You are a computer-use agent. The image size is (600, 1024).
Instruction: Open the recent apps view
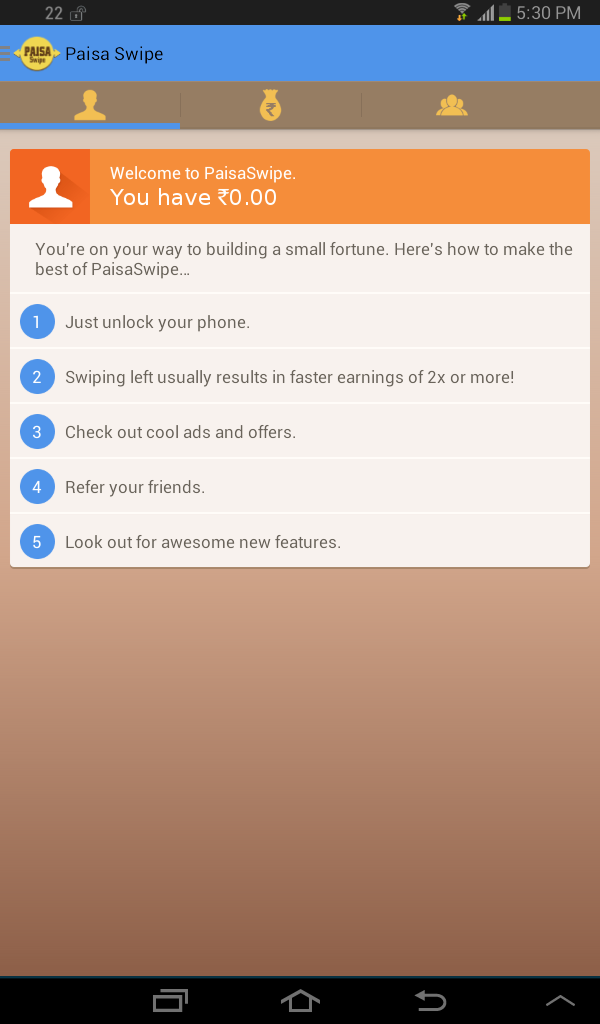point(170,1000)
